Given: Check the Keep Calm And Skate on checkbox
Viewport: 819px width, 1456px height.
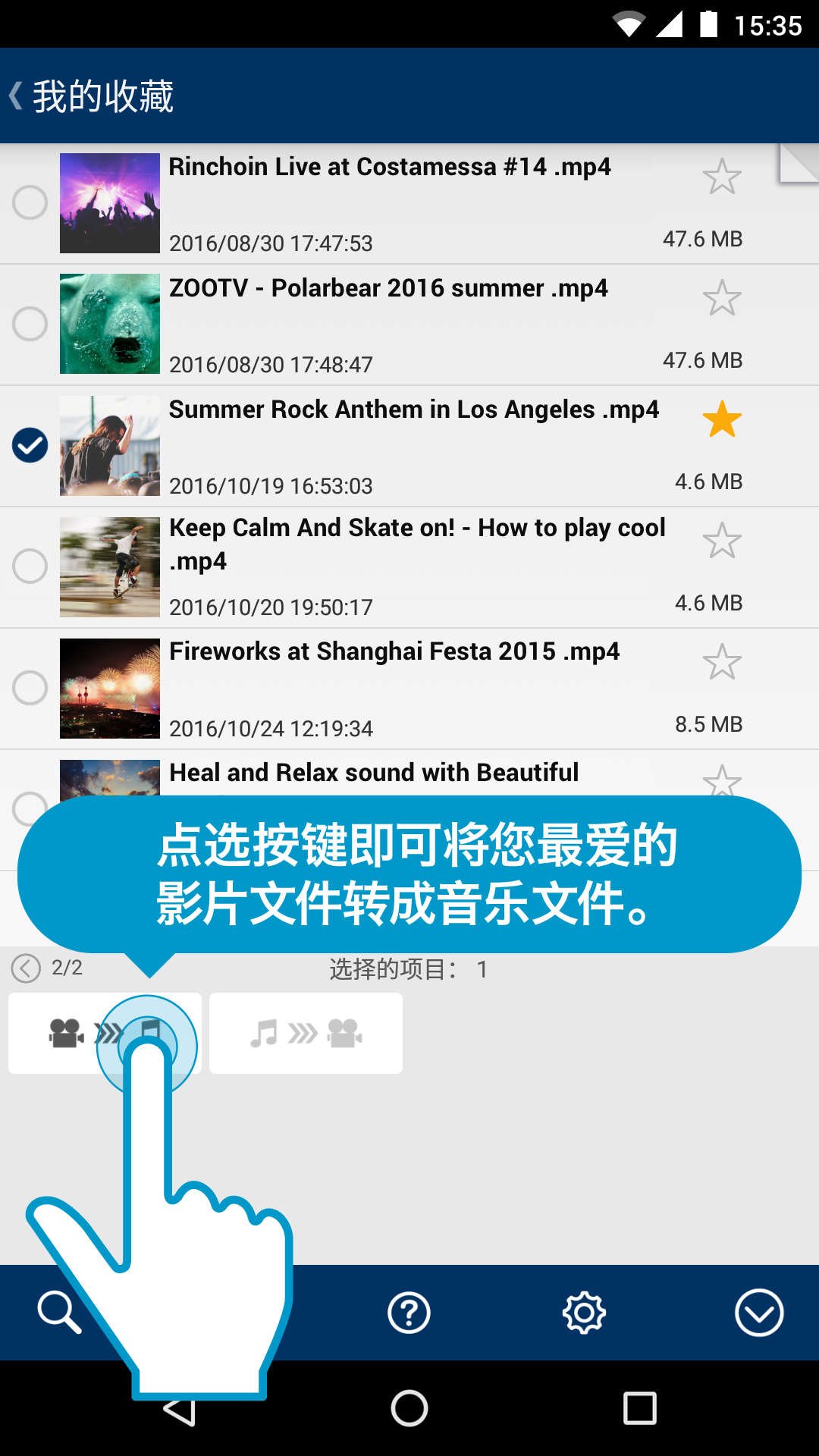Looking at the screenshot, I should click(30, 566).
